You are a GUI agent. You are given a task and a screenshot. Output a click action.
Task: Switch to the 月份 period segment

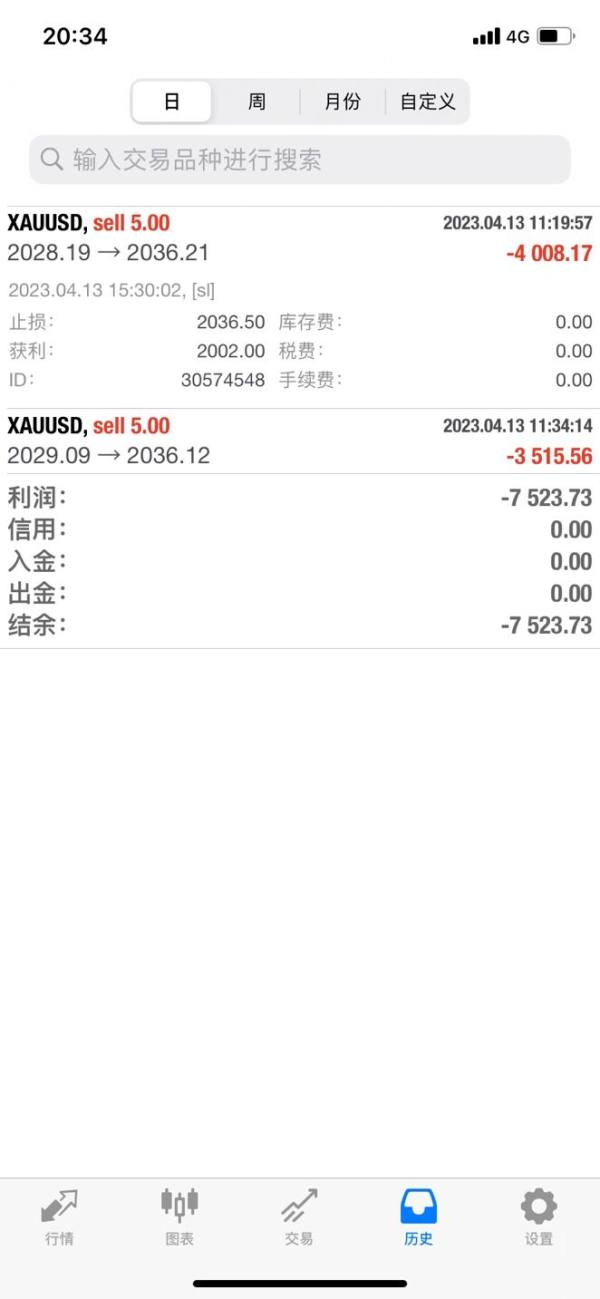(342, 102)
